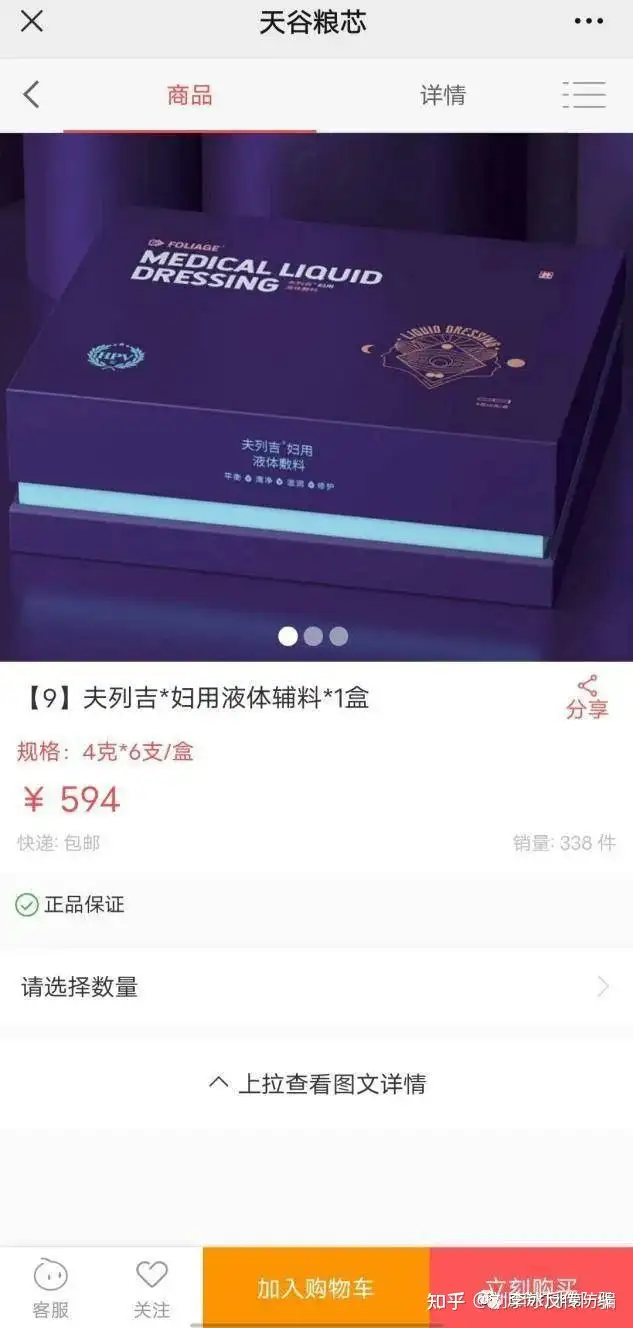Tap the 分享 share button

pyautogui.click(x=587, y=698)
